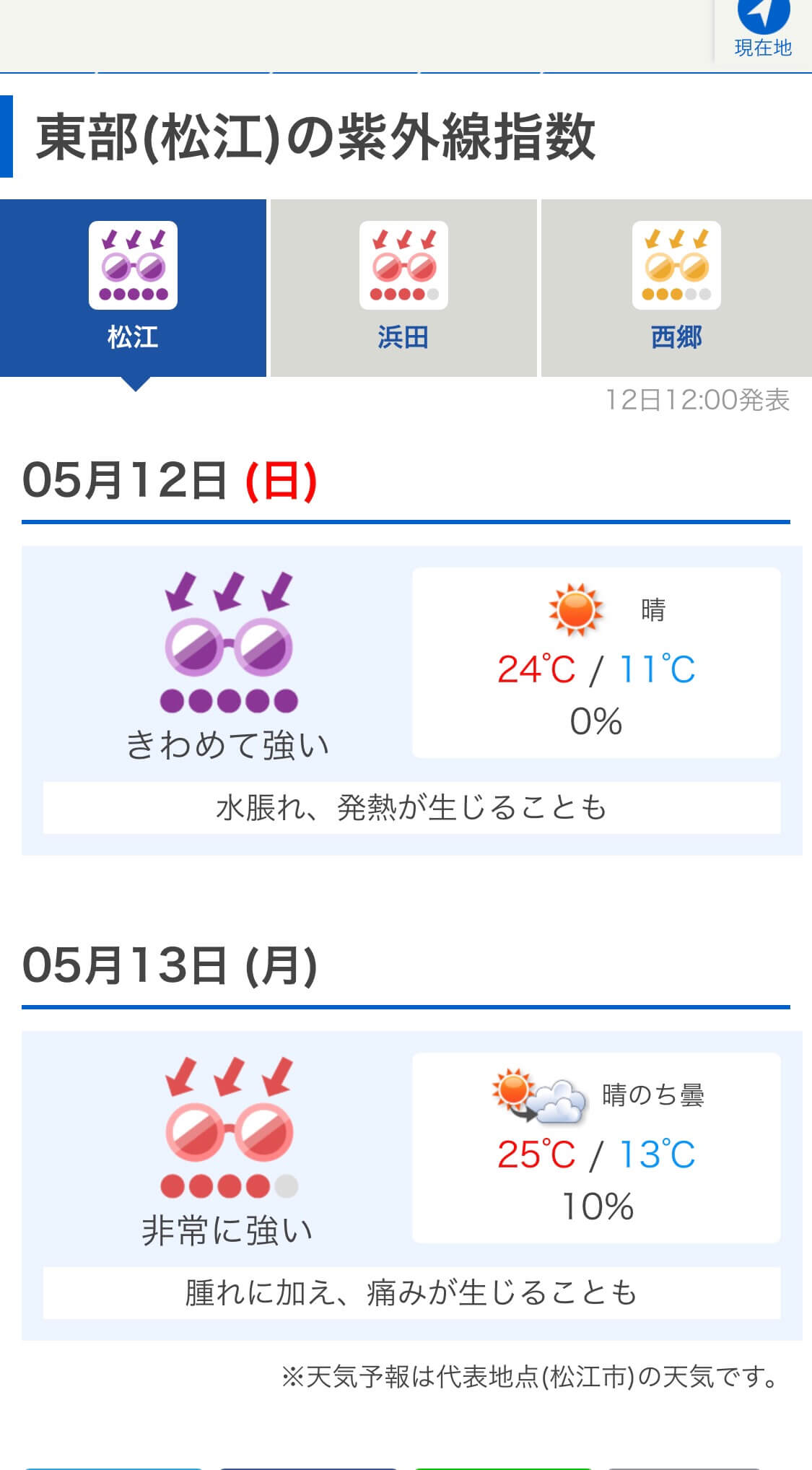Screen dimensions: 812x1470
Task: Tap the 現在地 current location button
Action: tap(763, 30)
